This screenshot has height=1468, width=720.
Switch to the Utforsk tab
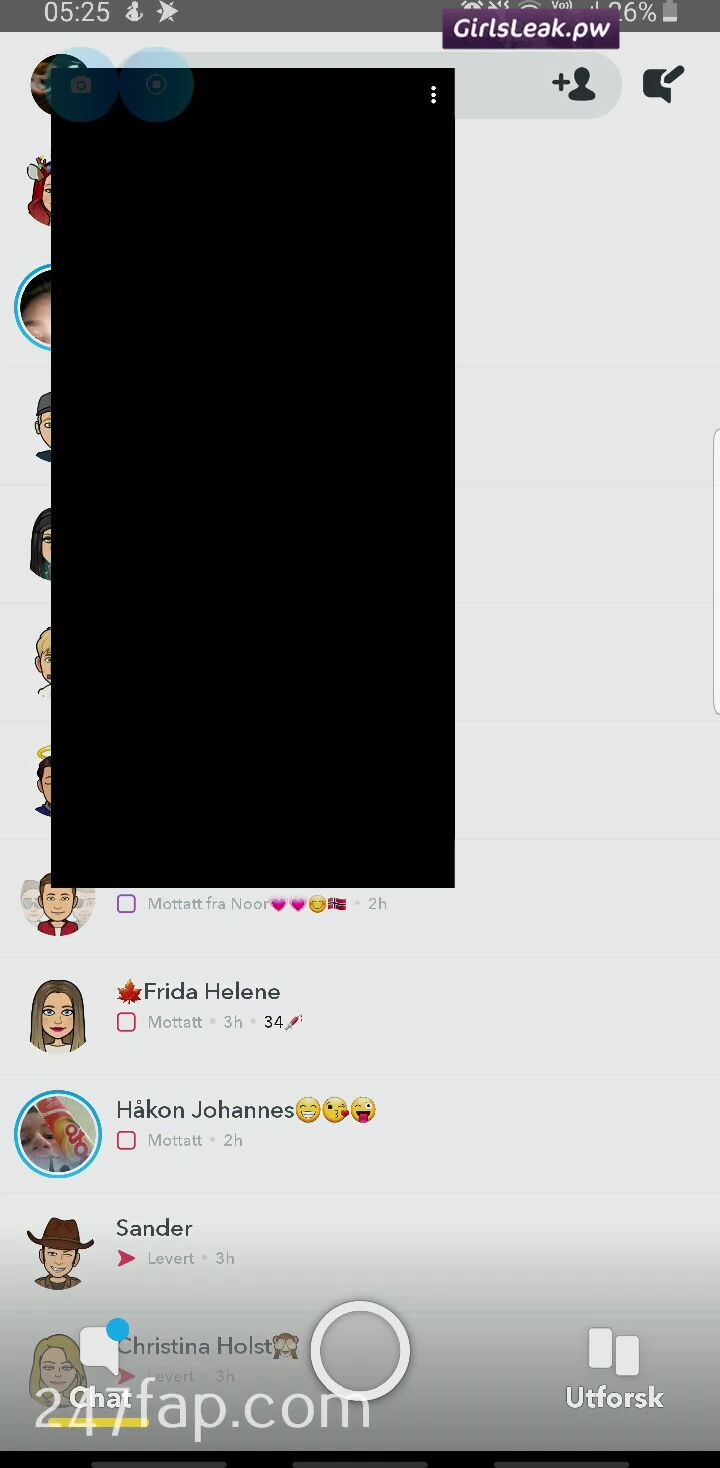613,1370
